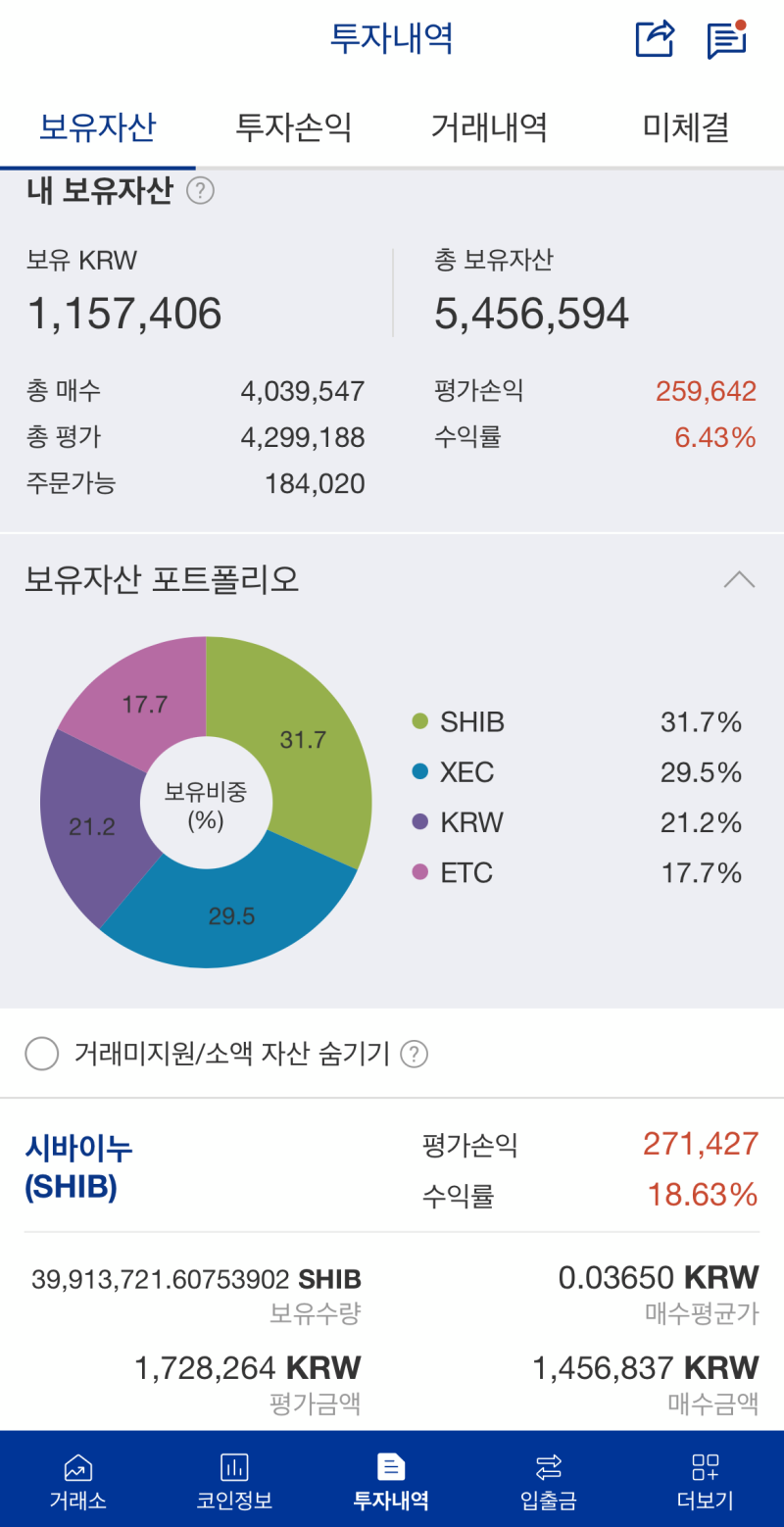
Task: Open the help icon next to 내 보유자산
Action: point(200,191)
